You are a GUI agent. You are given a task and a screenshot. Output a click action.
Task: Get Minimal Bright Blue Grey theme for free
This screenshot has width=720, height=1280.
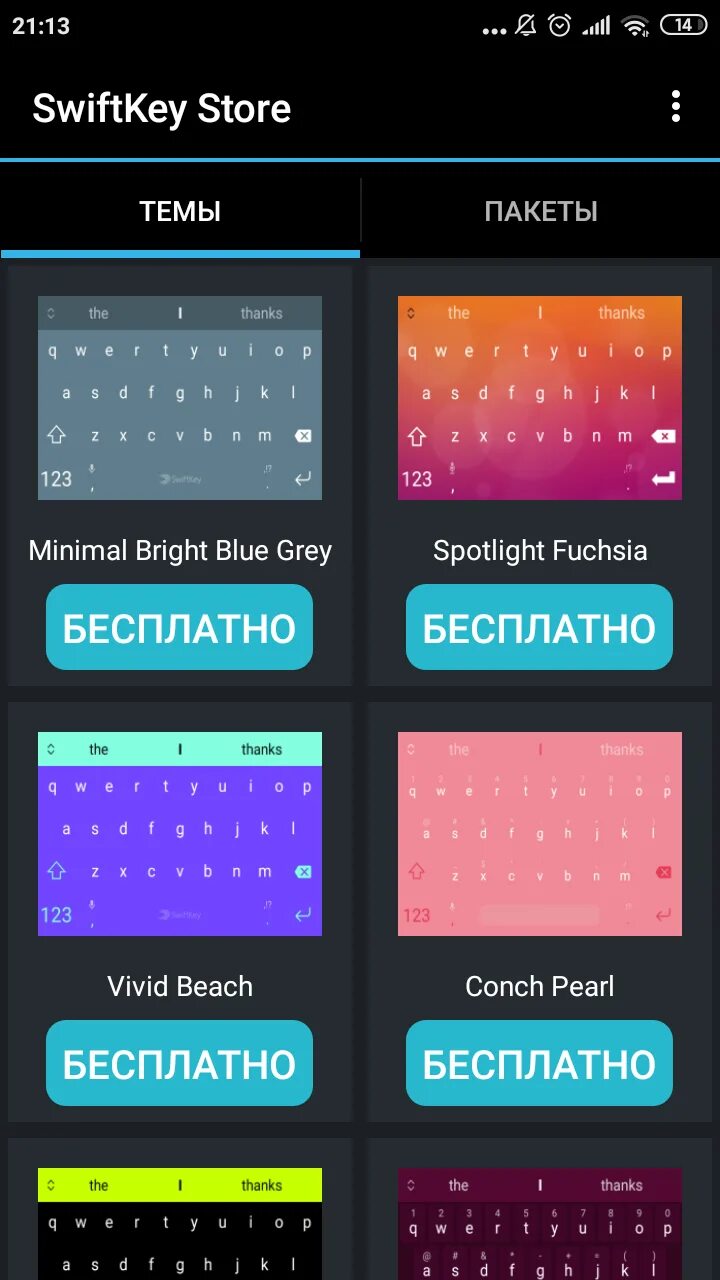coord(180,628)
